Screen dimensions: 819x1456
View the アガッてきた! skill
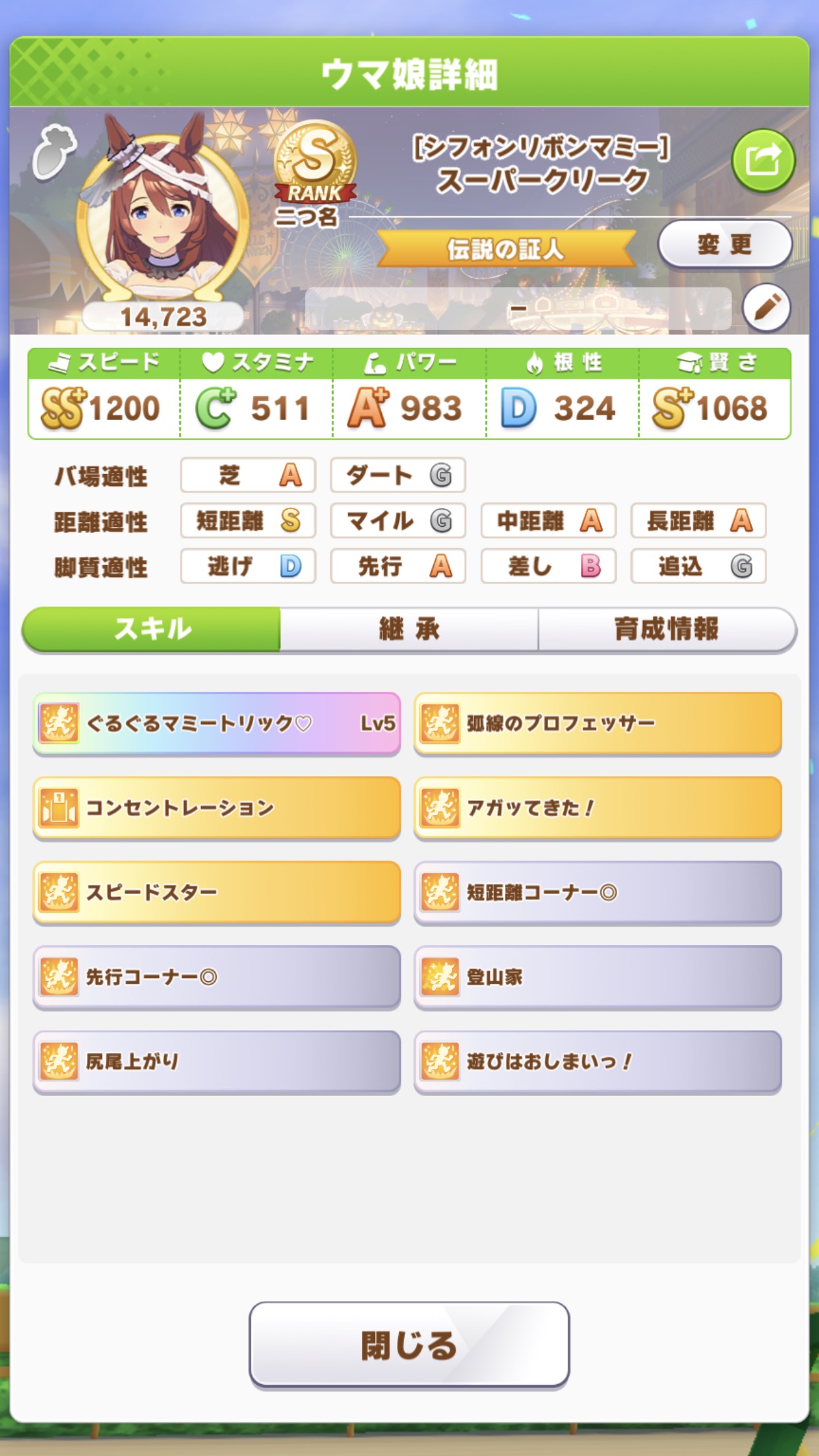point(597,808)
